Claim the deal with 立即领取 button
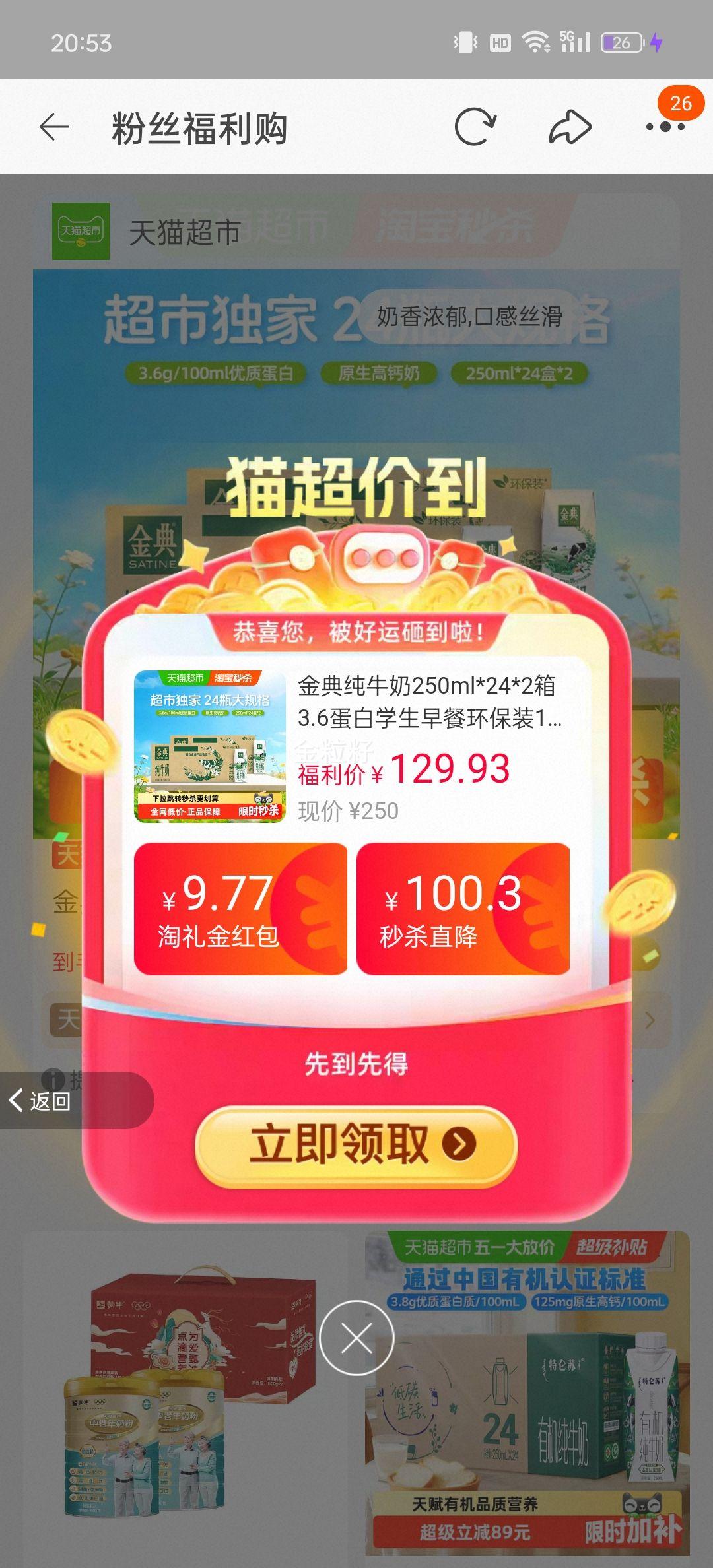 (x=356, y=1144)
